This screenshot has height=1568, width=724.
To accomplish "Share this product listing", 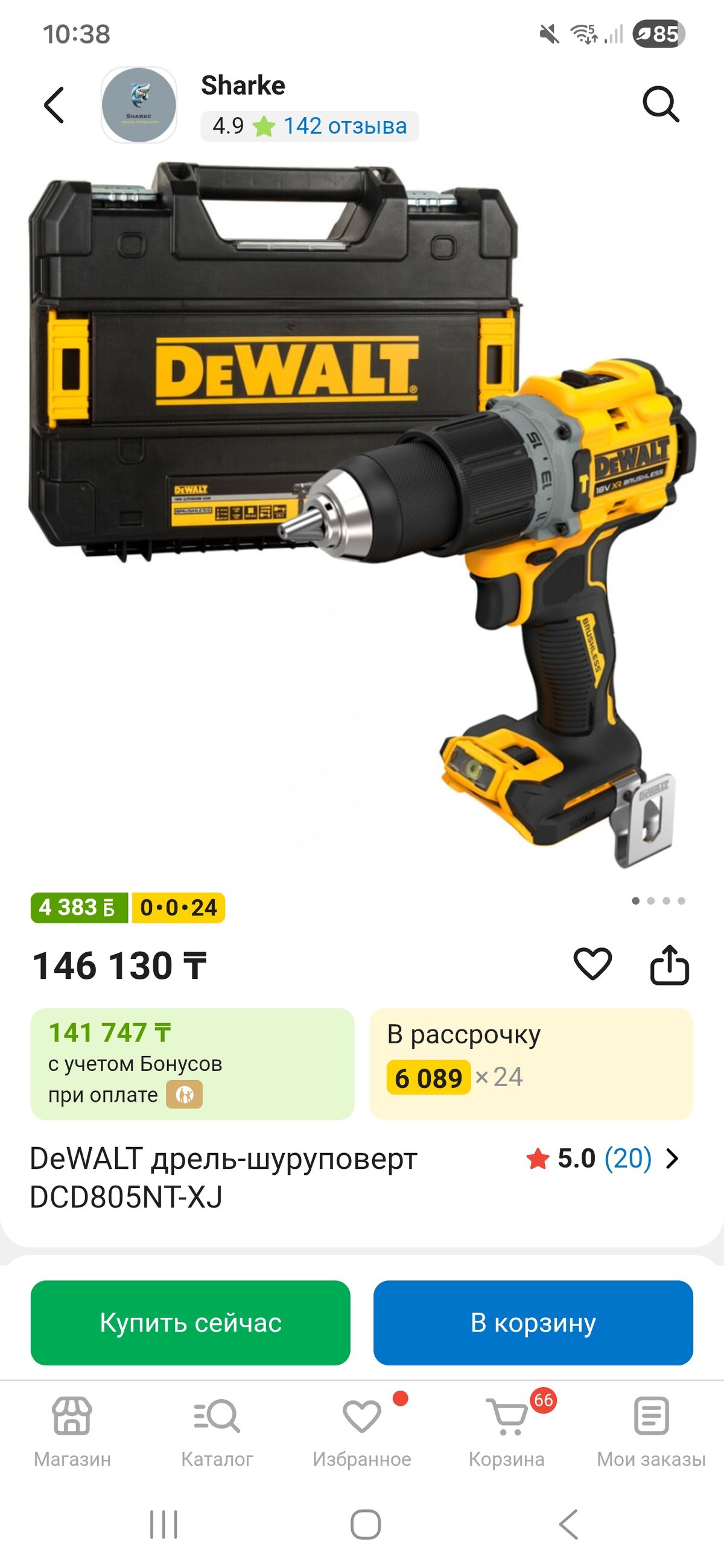I will (x=669, y=965).
